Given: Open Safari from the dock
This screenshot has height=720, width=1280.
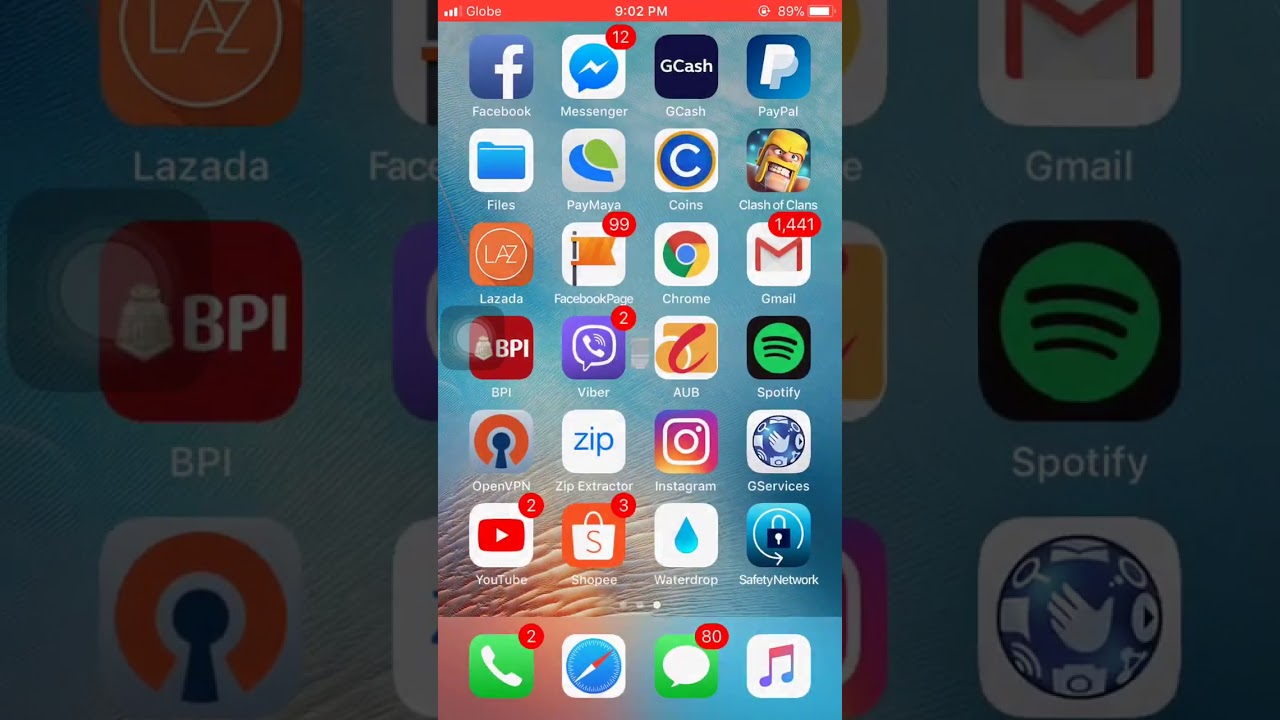Looking at the screenshot, I should click(593, 666).
